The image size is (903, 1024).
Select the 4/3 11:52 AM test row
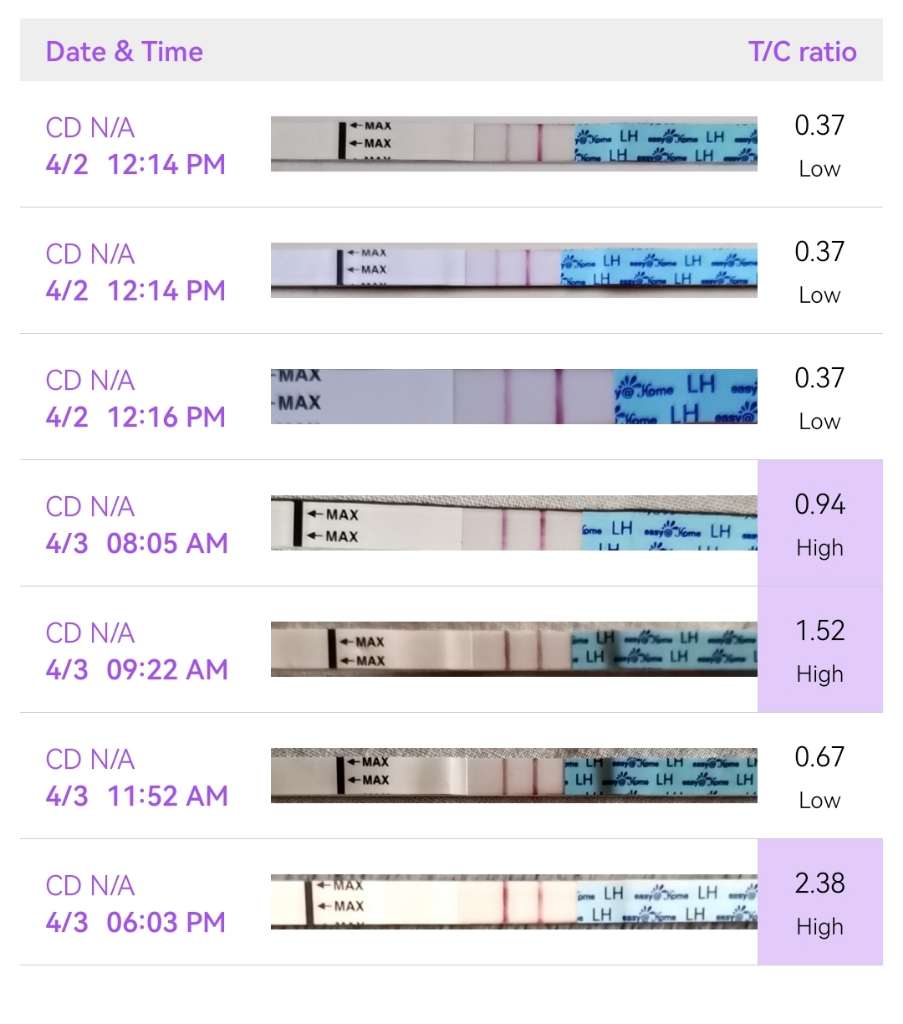tap(450, 776)
